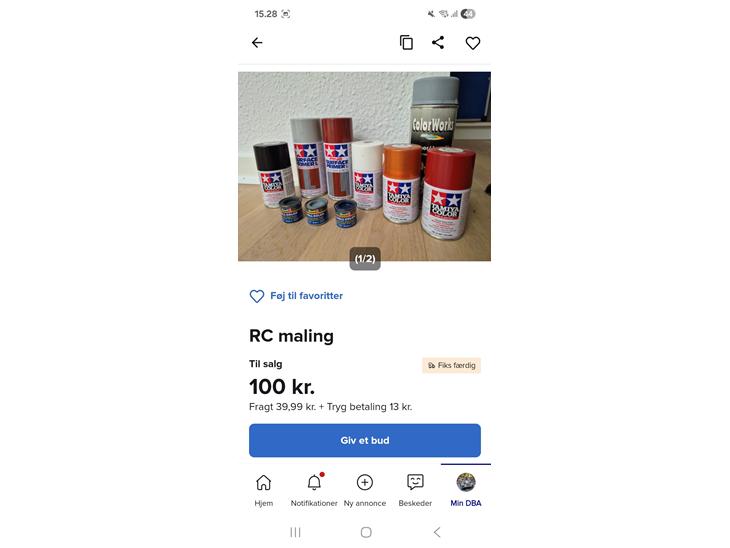Go to the Min DBA tab

[x=466, y=490]
